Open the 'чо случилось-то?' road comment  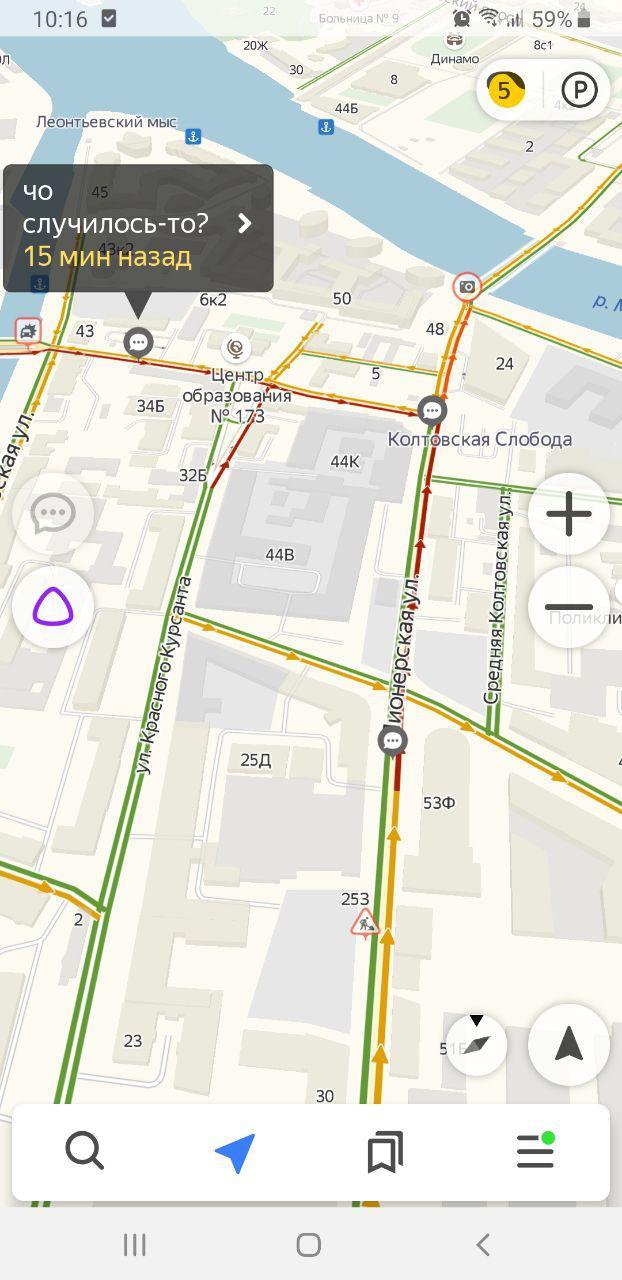coord(138,227)
